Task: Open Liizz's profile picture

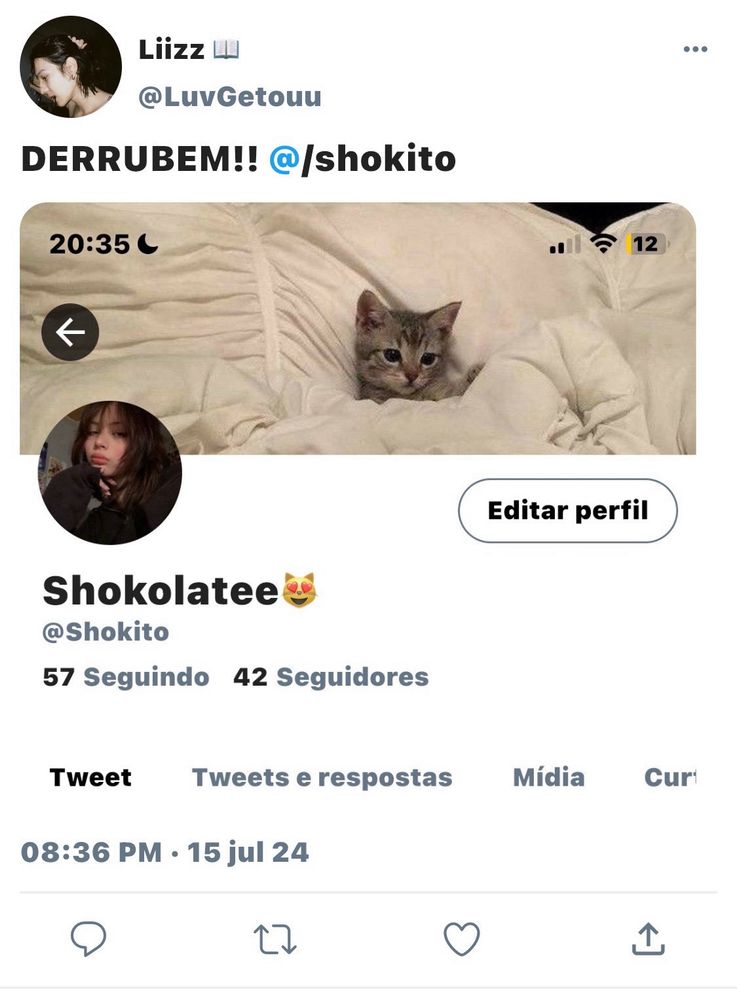Action: 70,67
